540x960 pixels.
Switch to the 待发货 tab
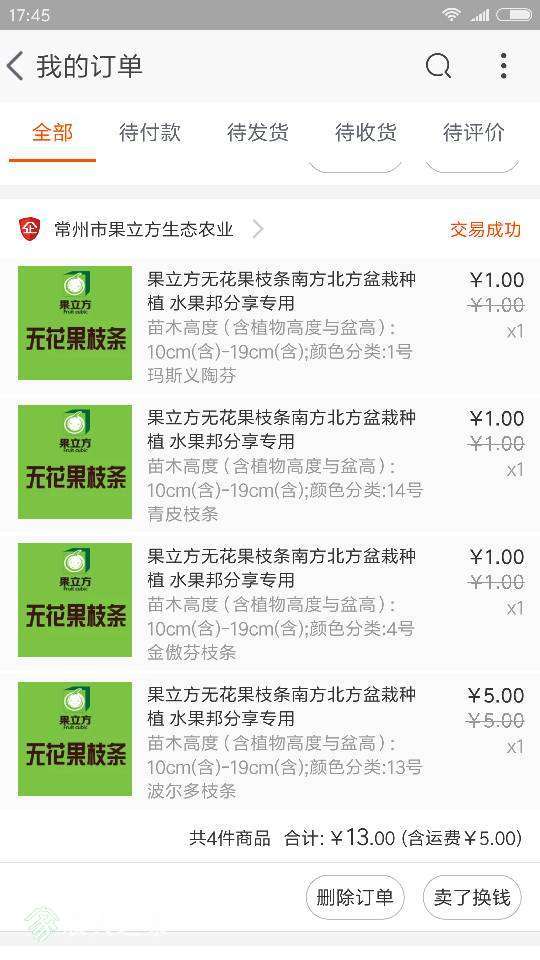[258, 132]
